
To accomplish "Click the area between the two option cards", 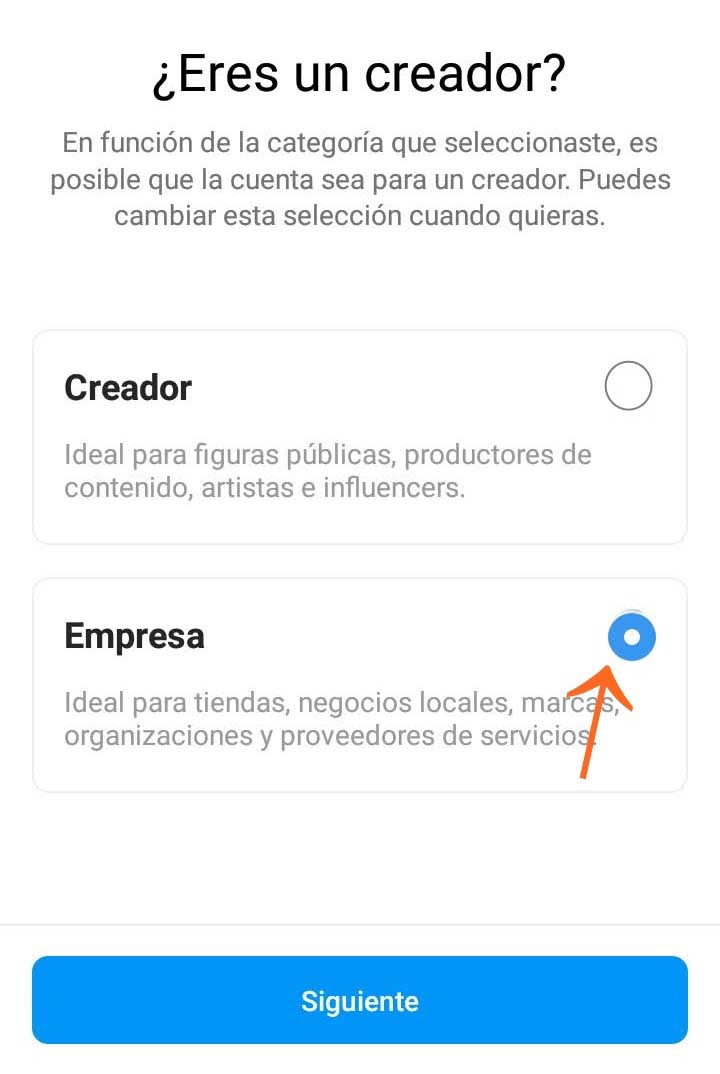I will pos(360,560).
